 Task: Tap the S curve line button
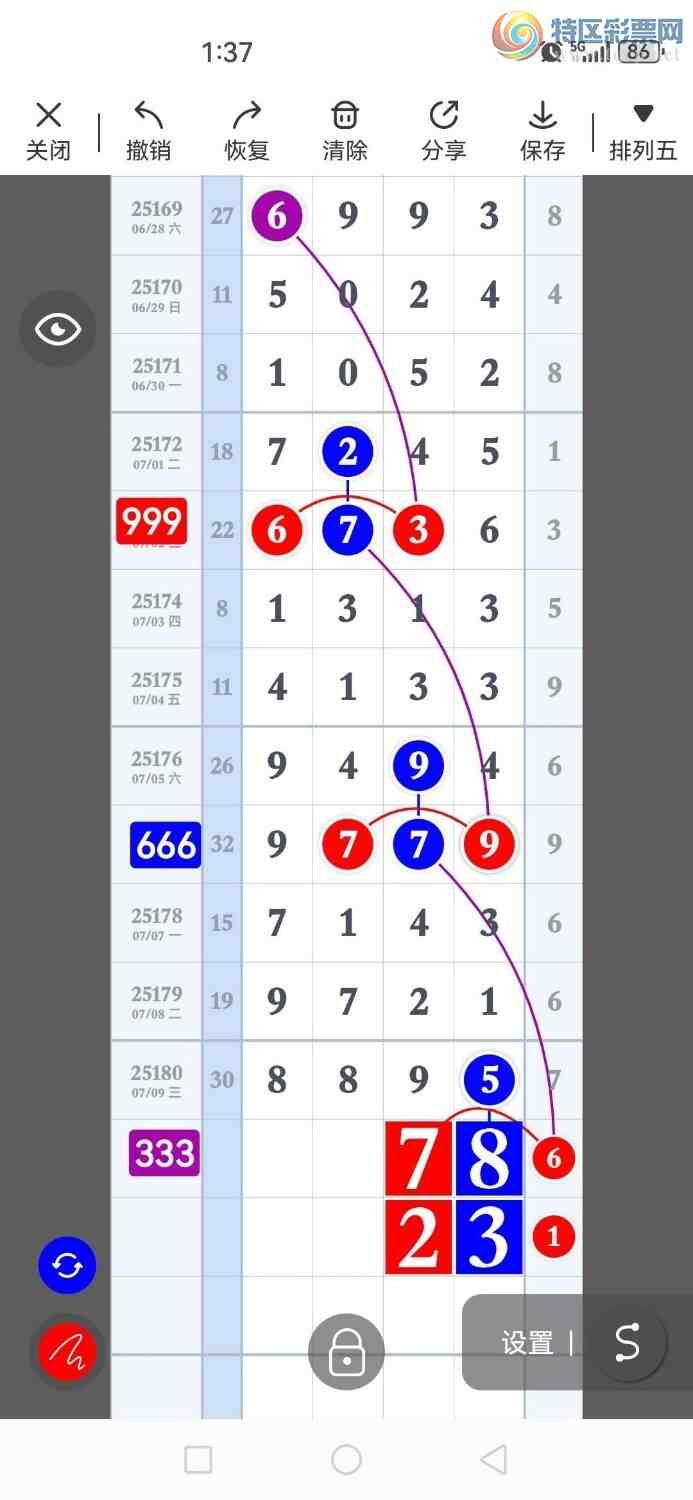pos(627,1343)
